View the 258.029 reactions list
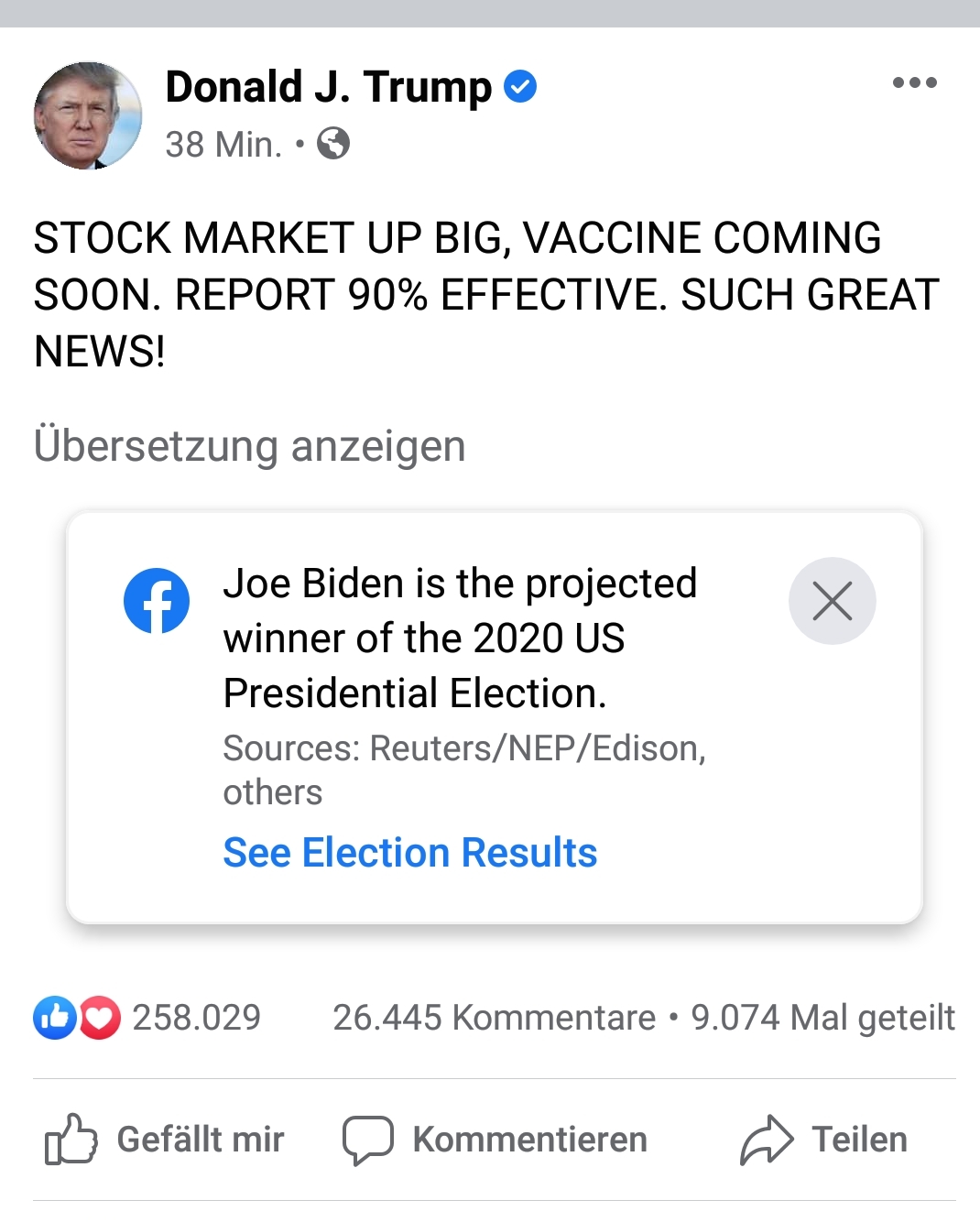This screenshot has width=980, height=1222. click(148, 1018)
